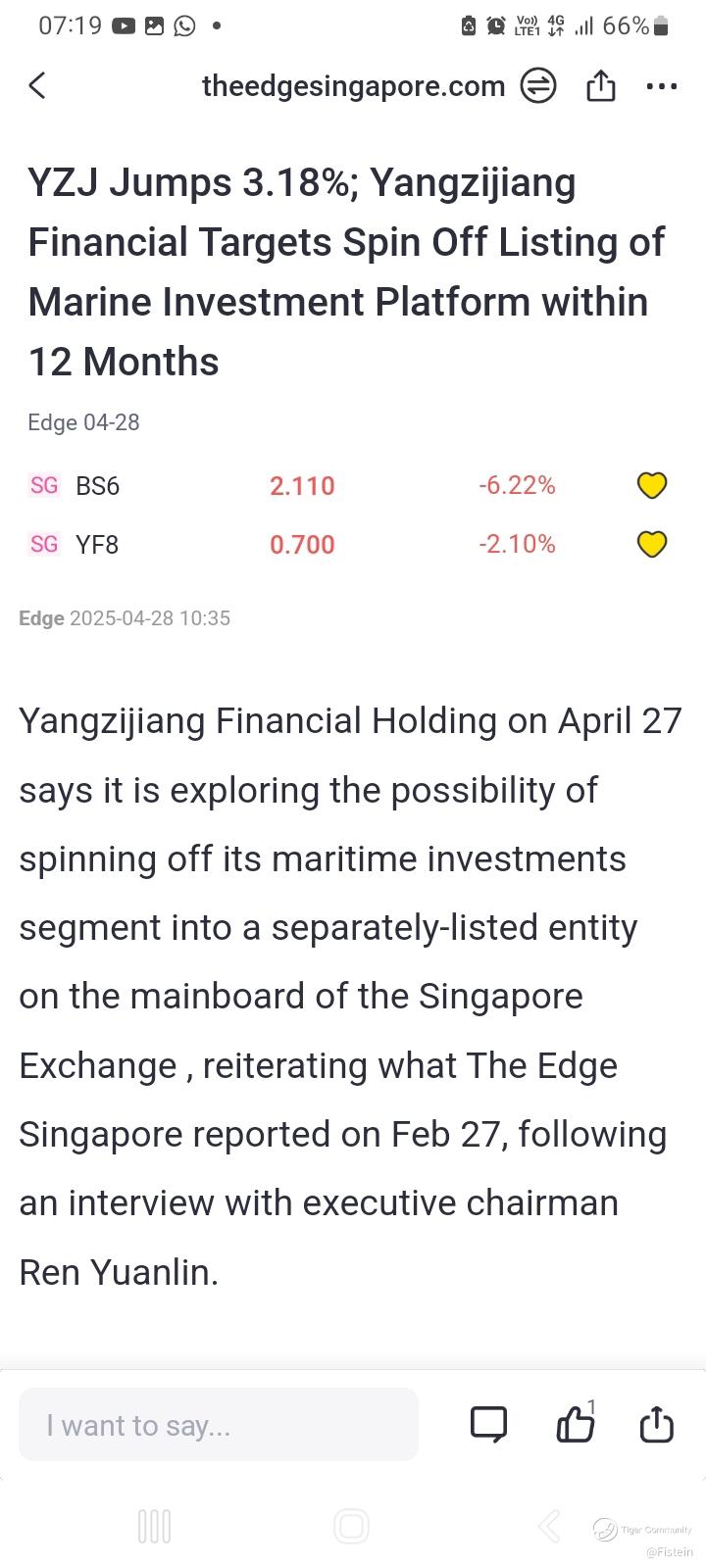The image size is (706, 1568).
Task: Like this article with the thumbs-up
Action: click(x=576, y=1423)
